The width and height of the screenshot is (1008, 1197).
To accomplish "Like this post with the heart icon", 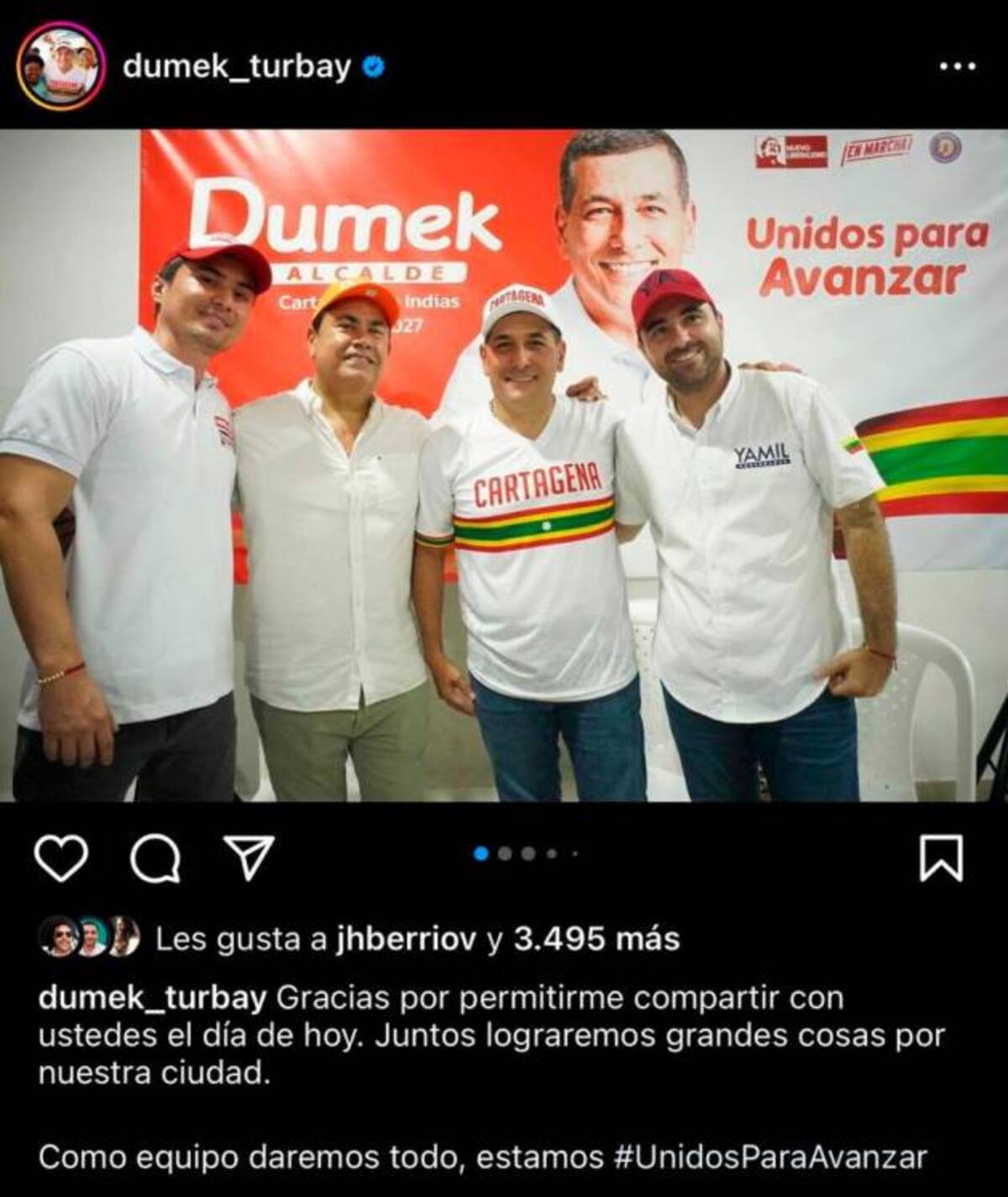I will pos(61,858).
